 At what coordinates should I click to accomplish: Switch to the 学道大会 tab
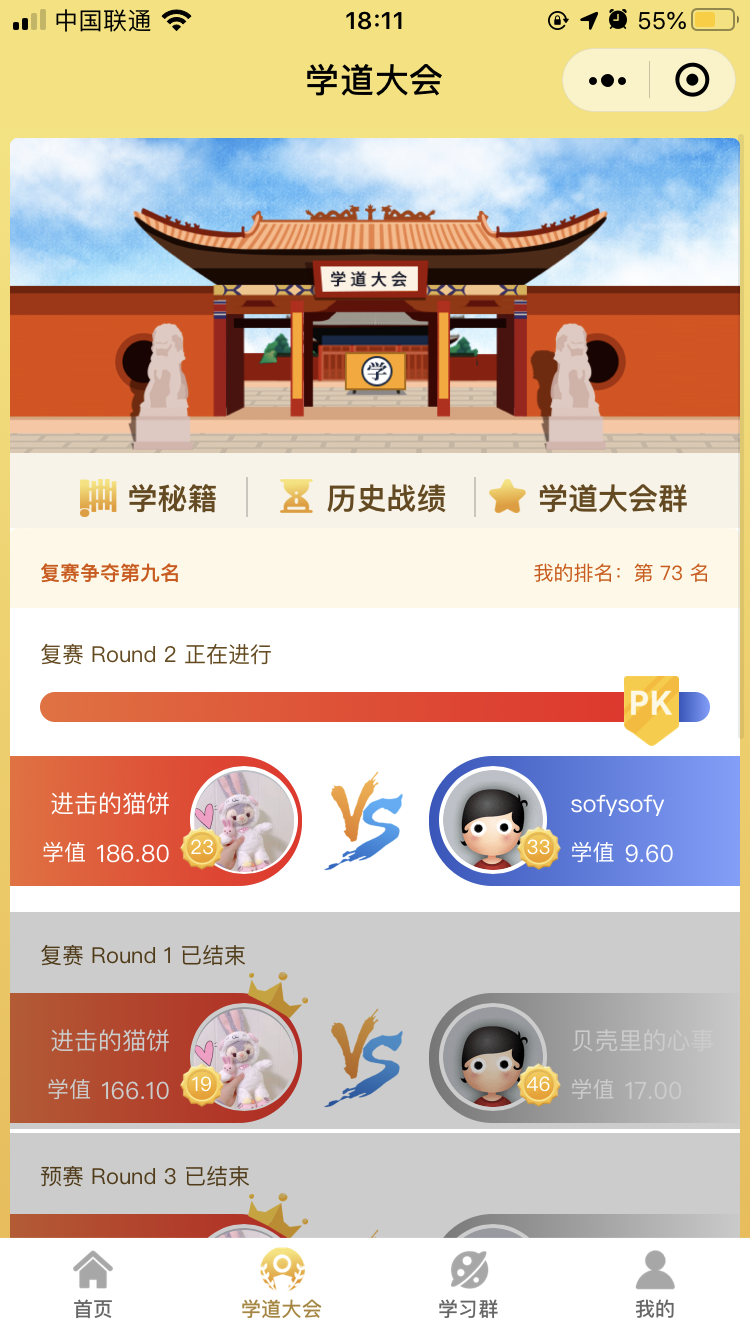click(x=281, y=1285)
